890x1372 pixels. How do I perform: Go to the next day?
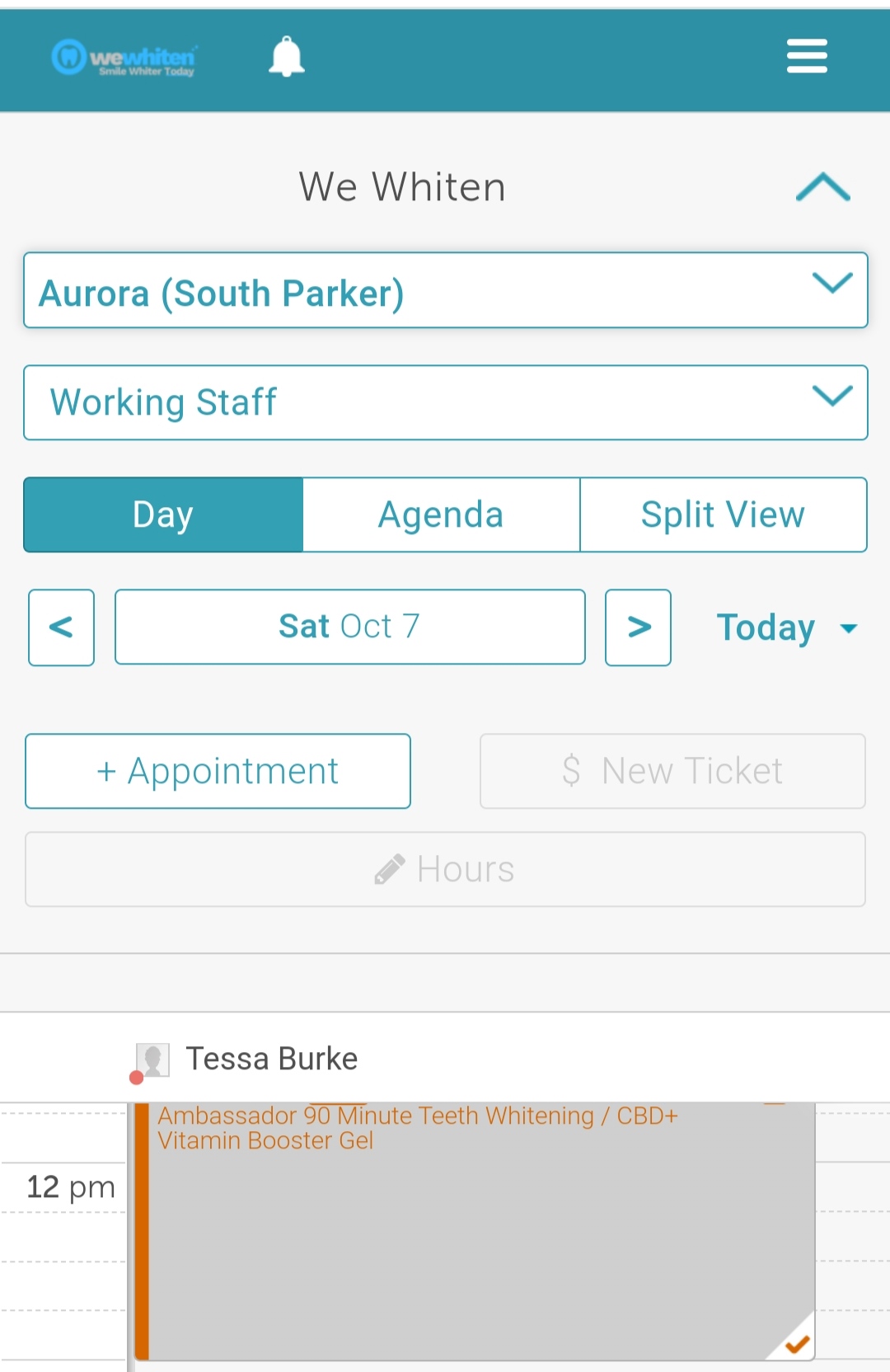(638, 627)
